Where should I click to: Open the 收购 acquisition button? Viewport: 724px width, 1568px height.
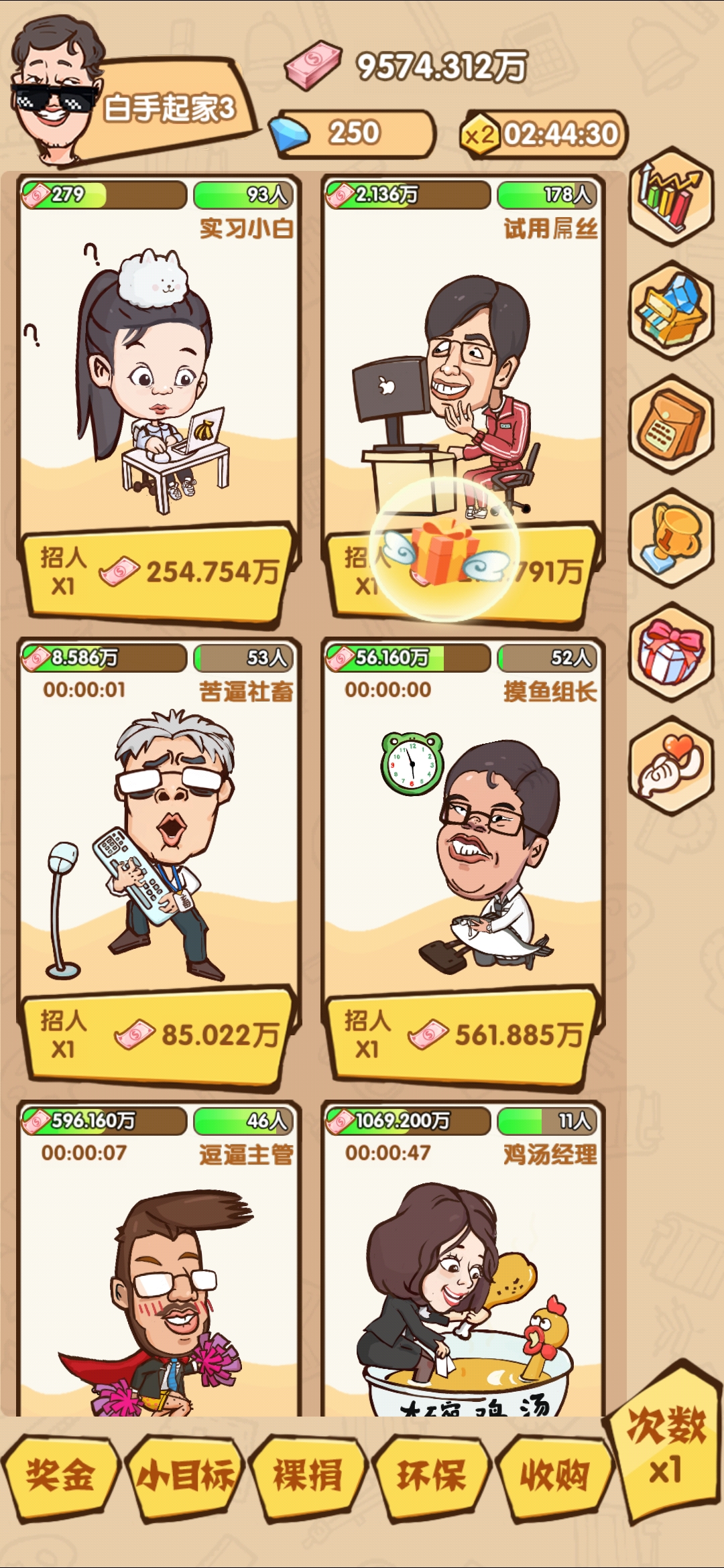point(555,1476)
